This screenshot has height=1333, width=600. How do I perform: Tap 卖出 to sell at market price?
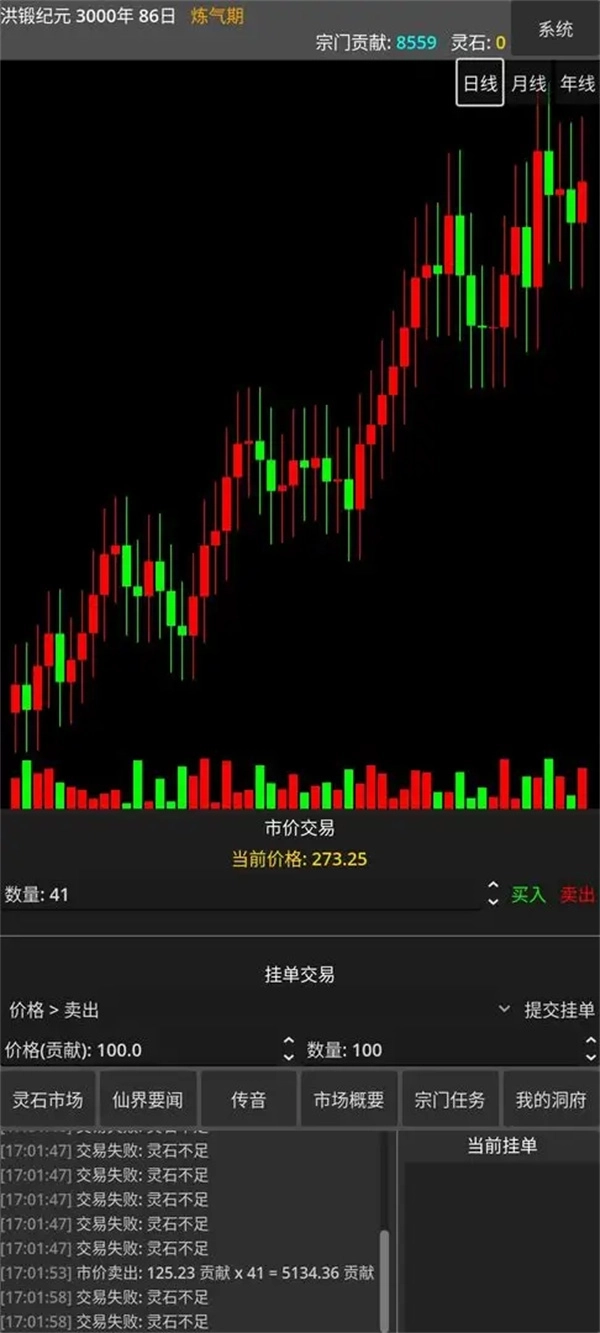577,895
